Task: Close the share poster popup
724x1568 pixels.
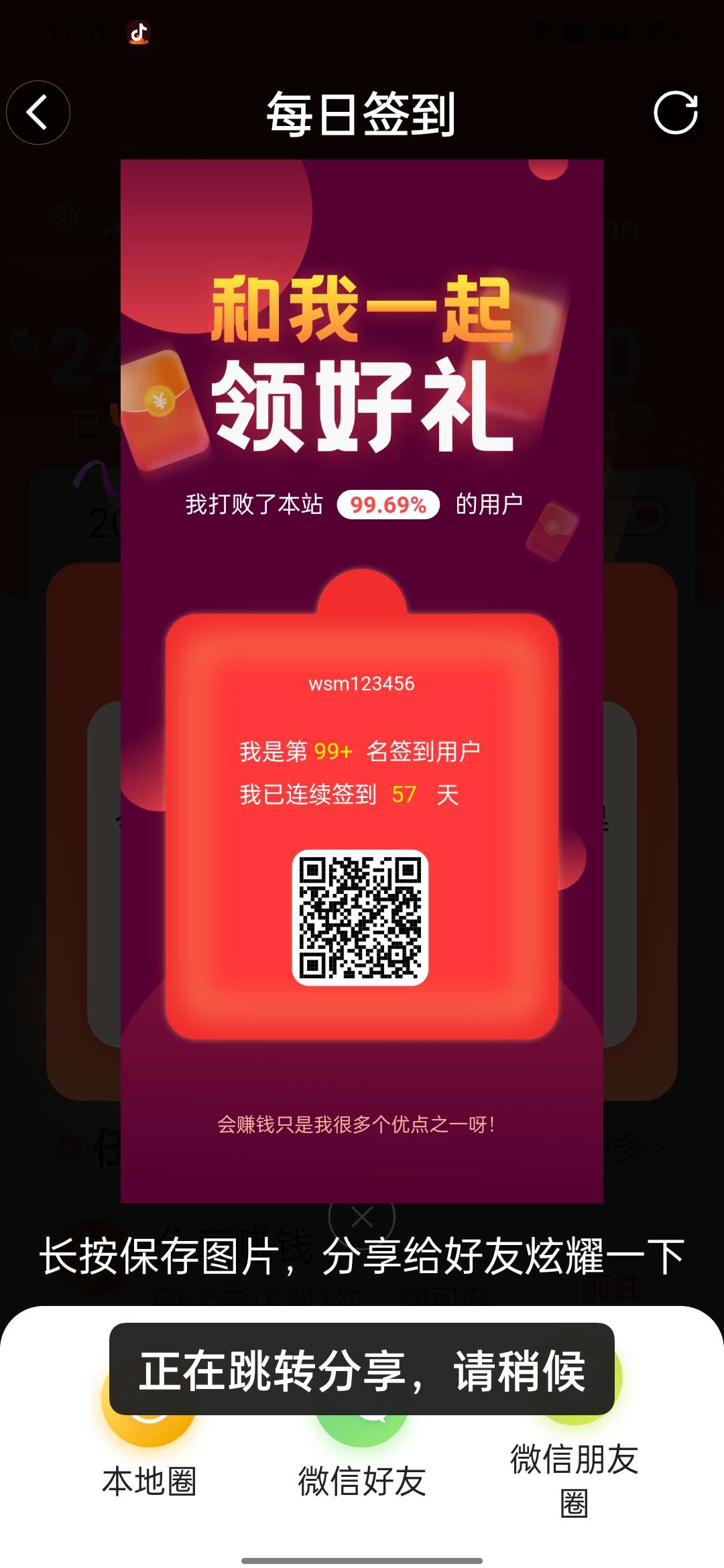Action: point(362,1216)
